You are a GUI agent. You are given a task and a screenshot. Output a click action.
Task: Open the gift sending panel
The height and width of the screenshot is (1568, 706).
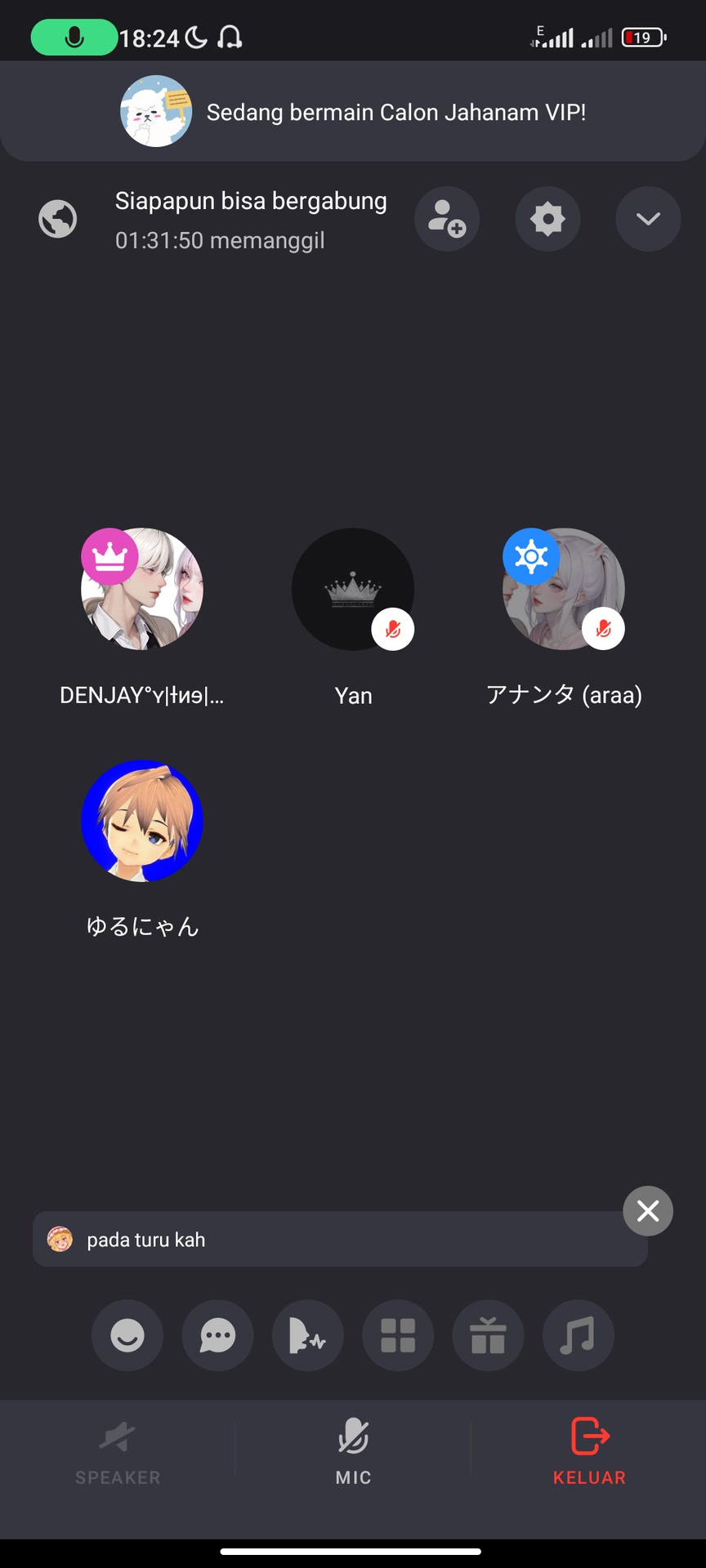tap(488, 1336)
